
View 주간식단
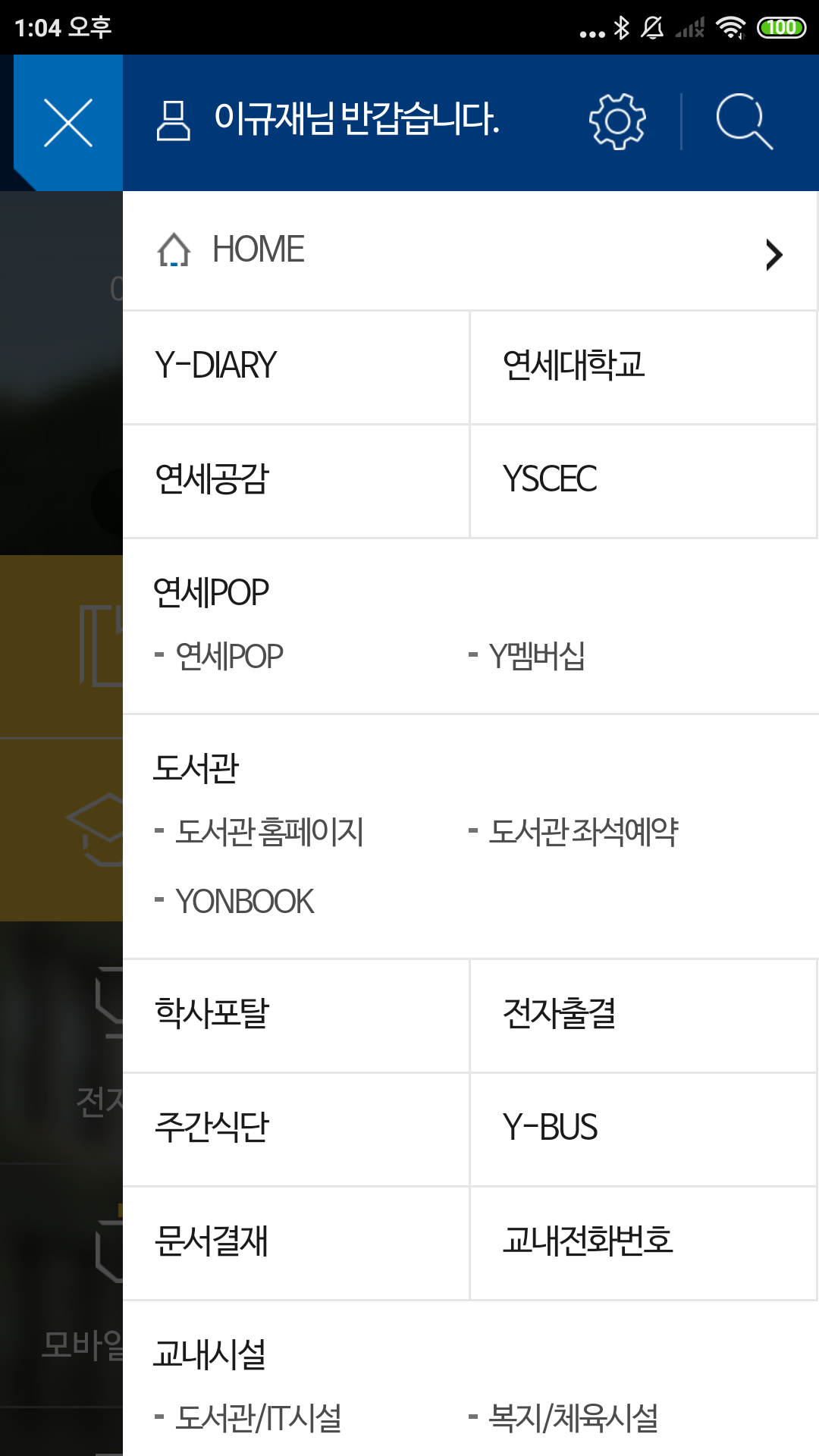pyautogui.click(x=296, y=1128)
